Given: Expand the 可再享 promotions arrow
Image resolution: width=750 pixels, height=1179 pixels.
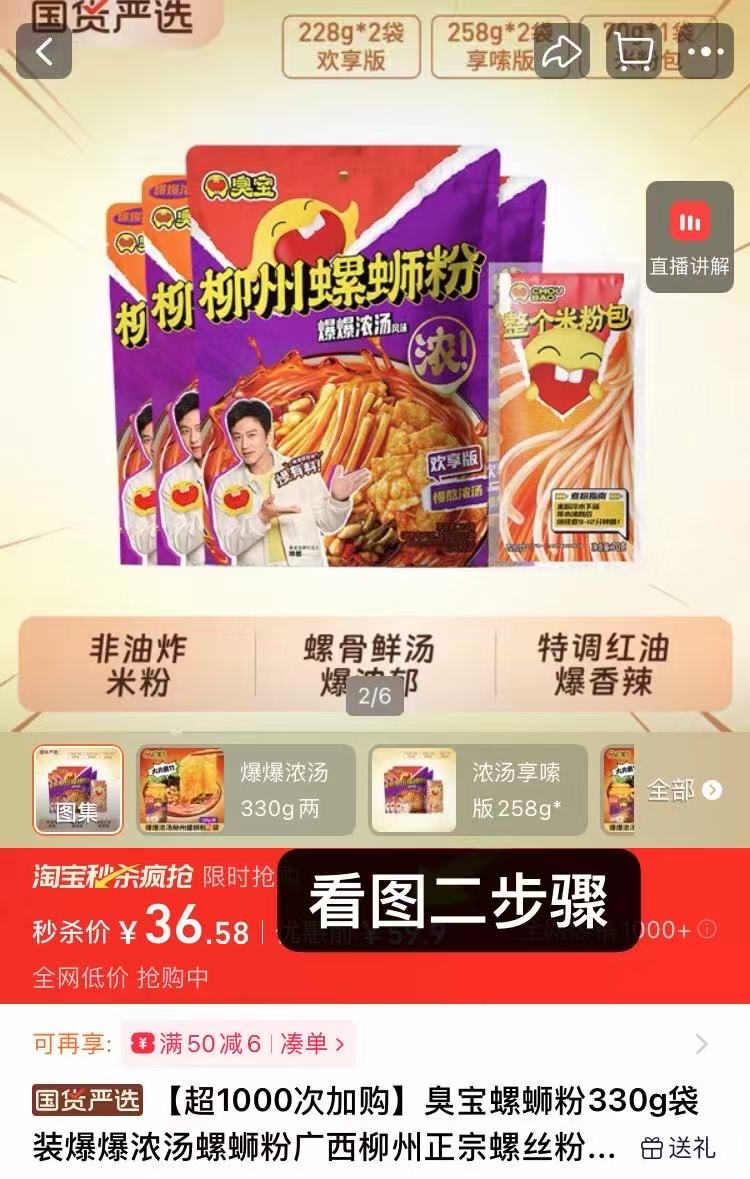Looking at the screenshot, I should coord(702,1045).
